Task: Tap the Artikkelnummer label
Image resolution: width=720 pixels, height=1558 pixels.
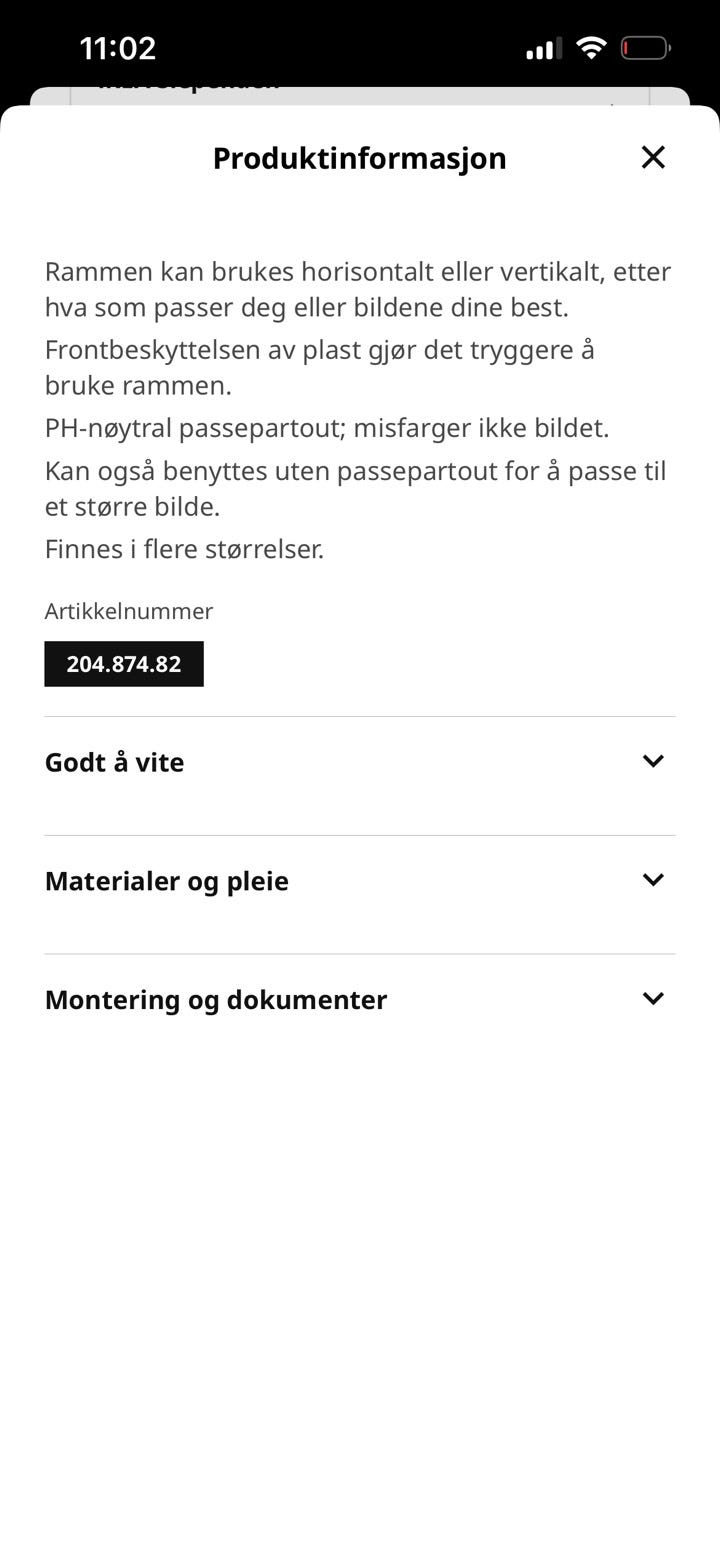Action: point(128,610)
